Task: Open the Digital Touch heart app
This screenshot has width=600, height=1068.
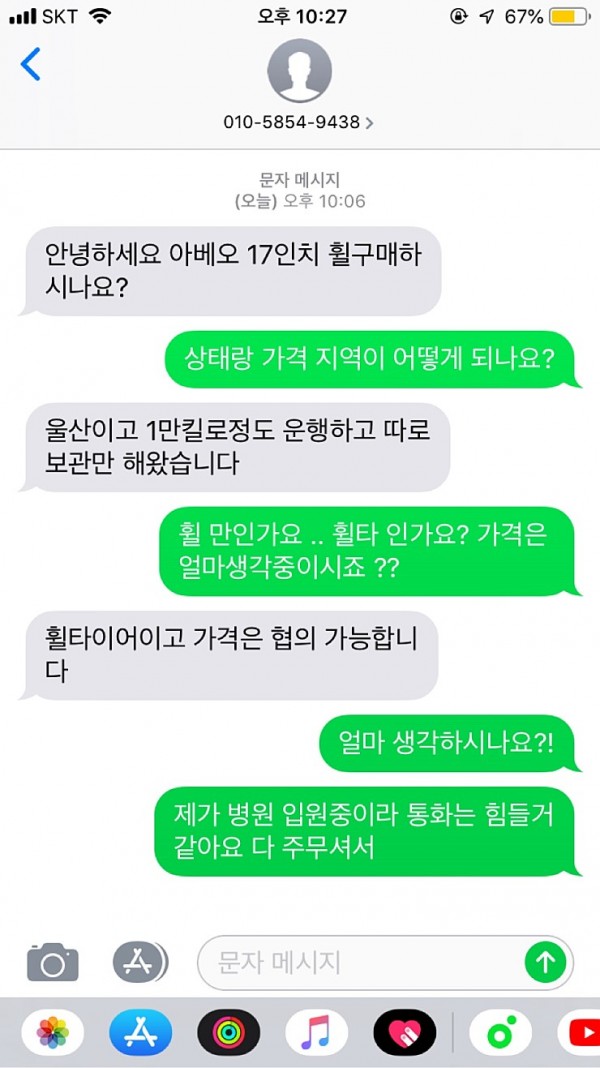Action: click(x=405, y=1033)
